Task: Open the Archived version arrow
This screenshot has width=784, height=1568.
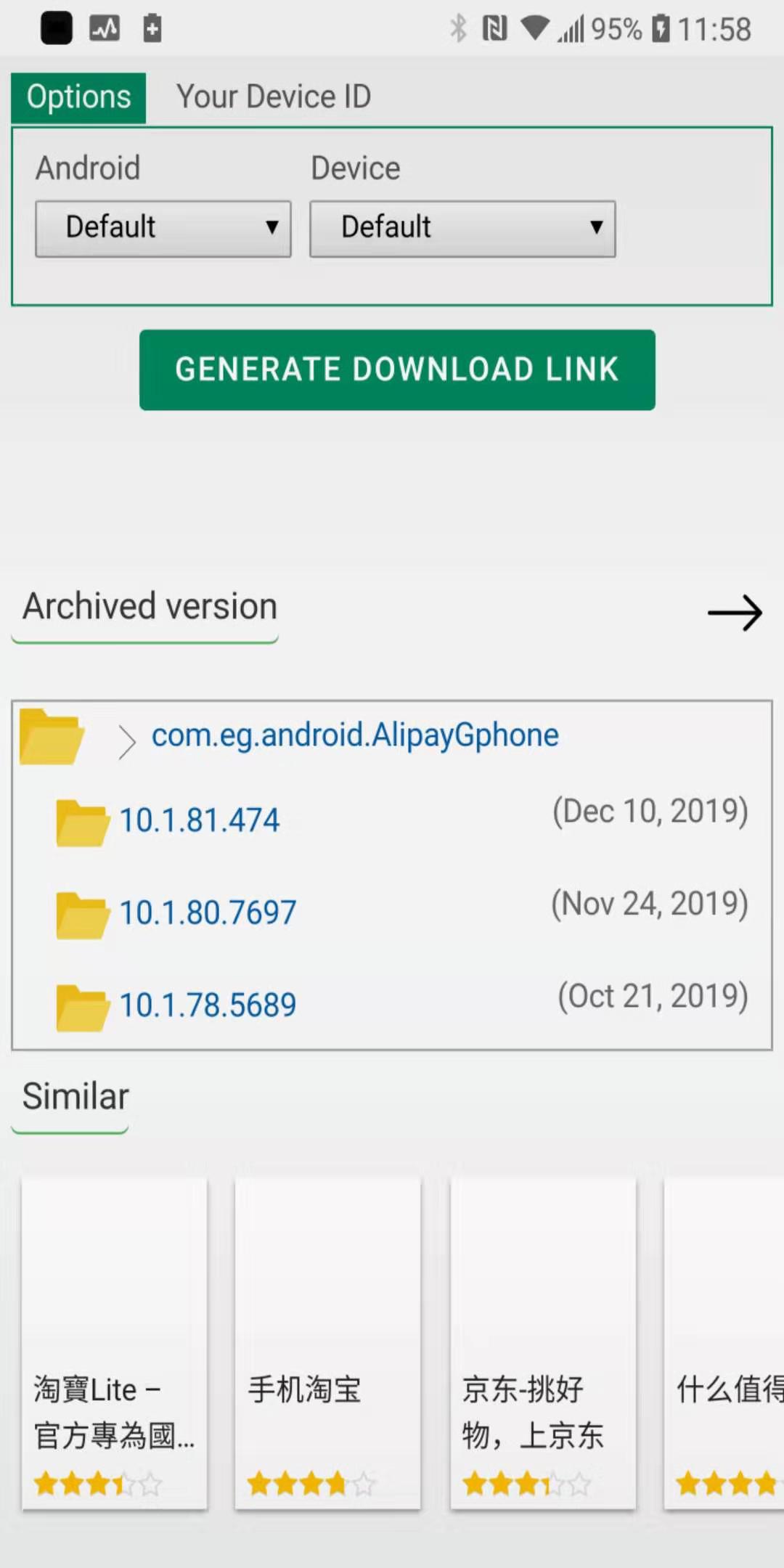Action: pos(735,613)
